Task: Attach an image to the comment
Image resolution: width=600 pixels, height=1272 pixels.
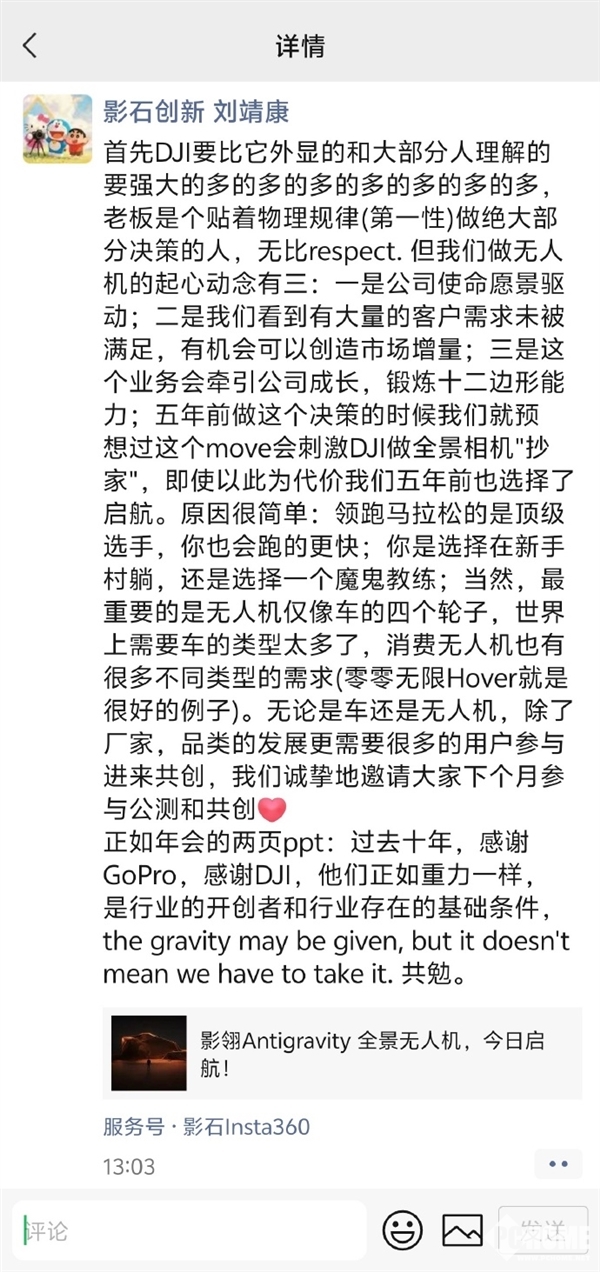Action: coord(462,1231)
